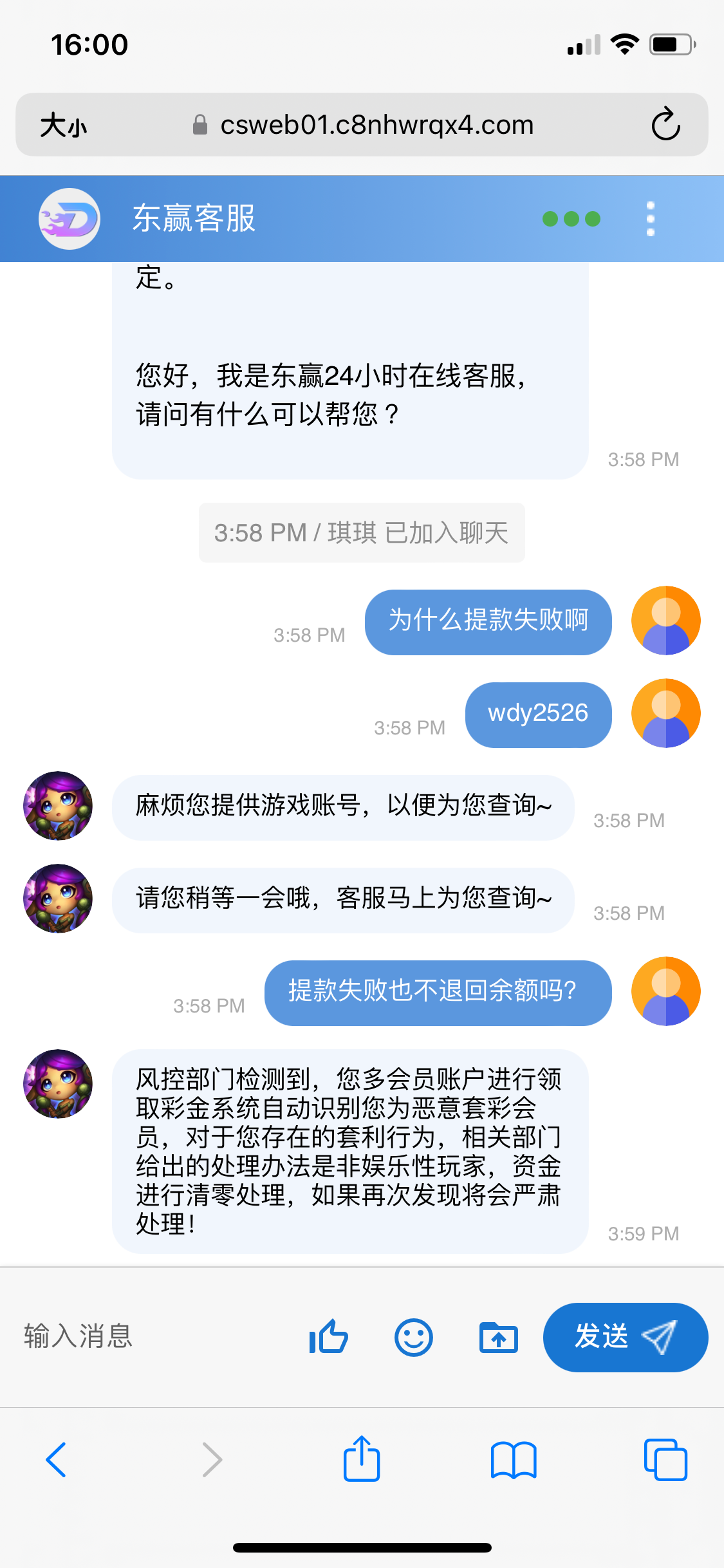This screenshot has height=1568, width=724.
Task: Open Safari bookmarks
Action: [x=514, y=1460]
